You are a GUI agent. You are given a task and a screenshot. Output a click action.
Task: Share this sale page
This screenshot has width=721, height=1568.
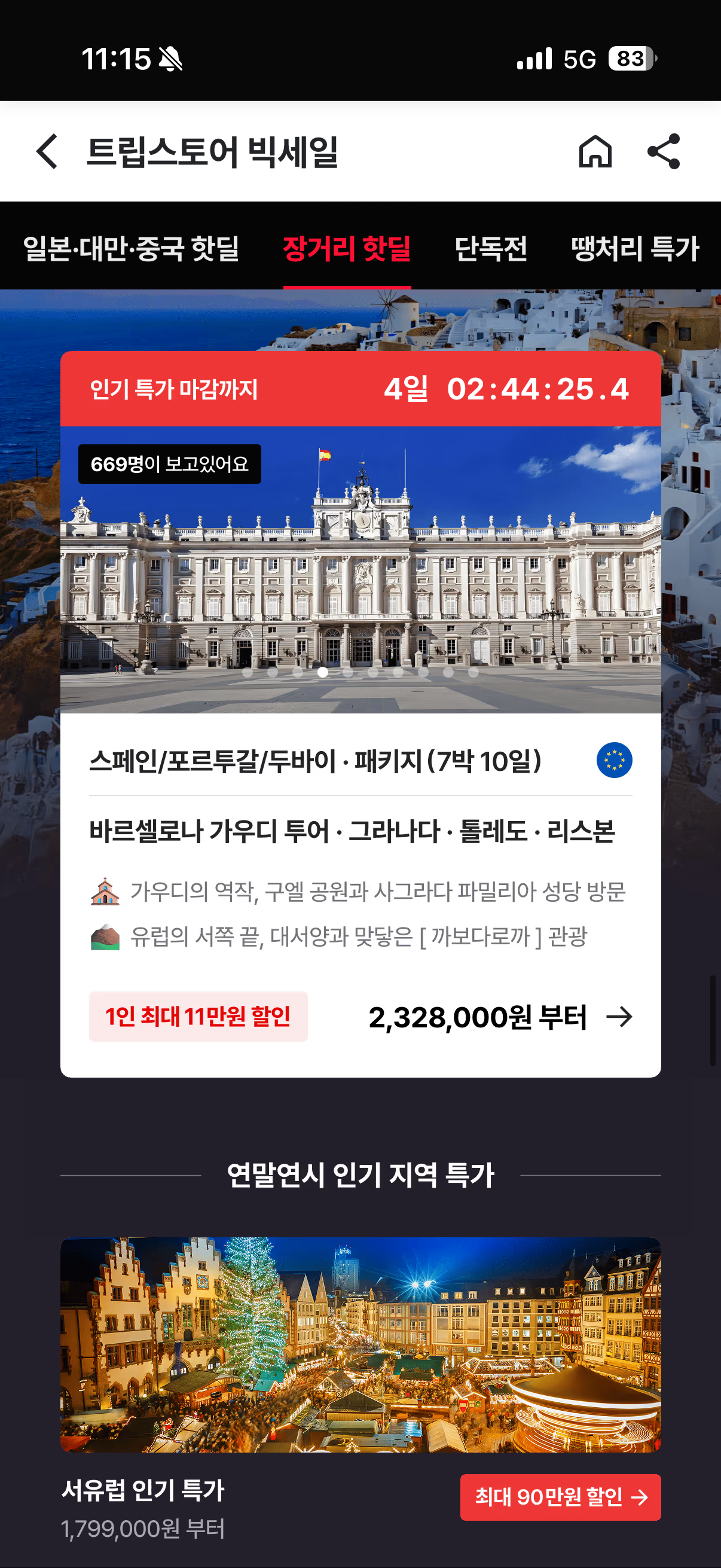(x=663, y=151)
